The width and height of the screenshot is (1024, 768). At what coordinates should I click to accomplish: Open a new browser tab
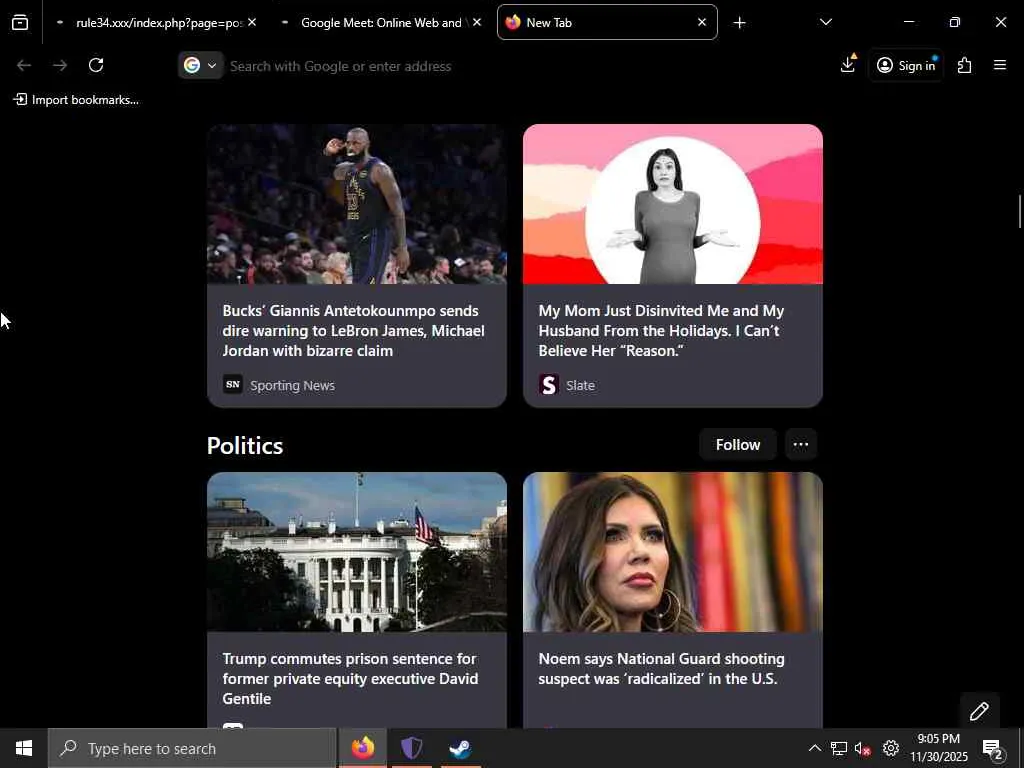(x=739, y=22)
